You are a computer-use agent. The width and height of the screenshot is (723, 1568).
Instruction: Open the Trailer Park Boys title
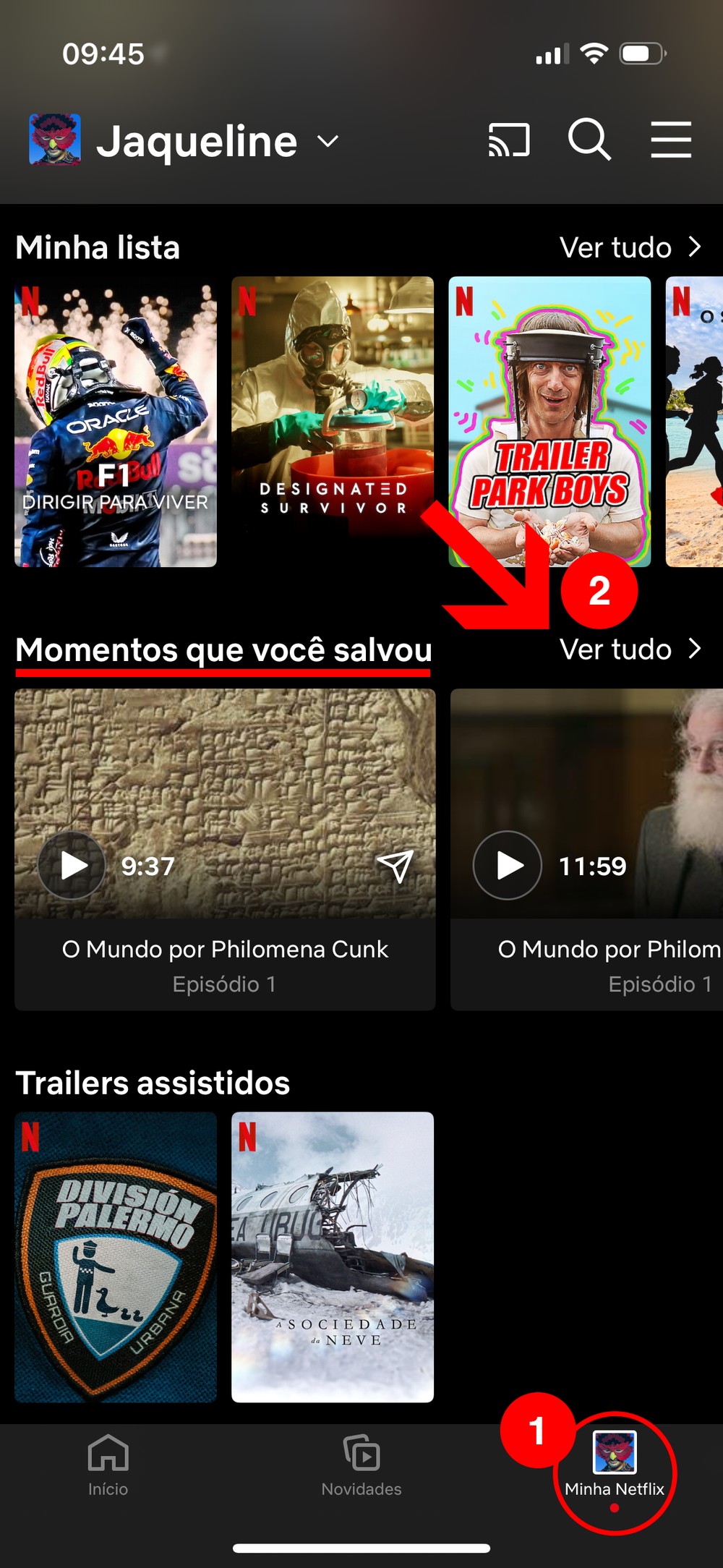click(x=549, y=422)
